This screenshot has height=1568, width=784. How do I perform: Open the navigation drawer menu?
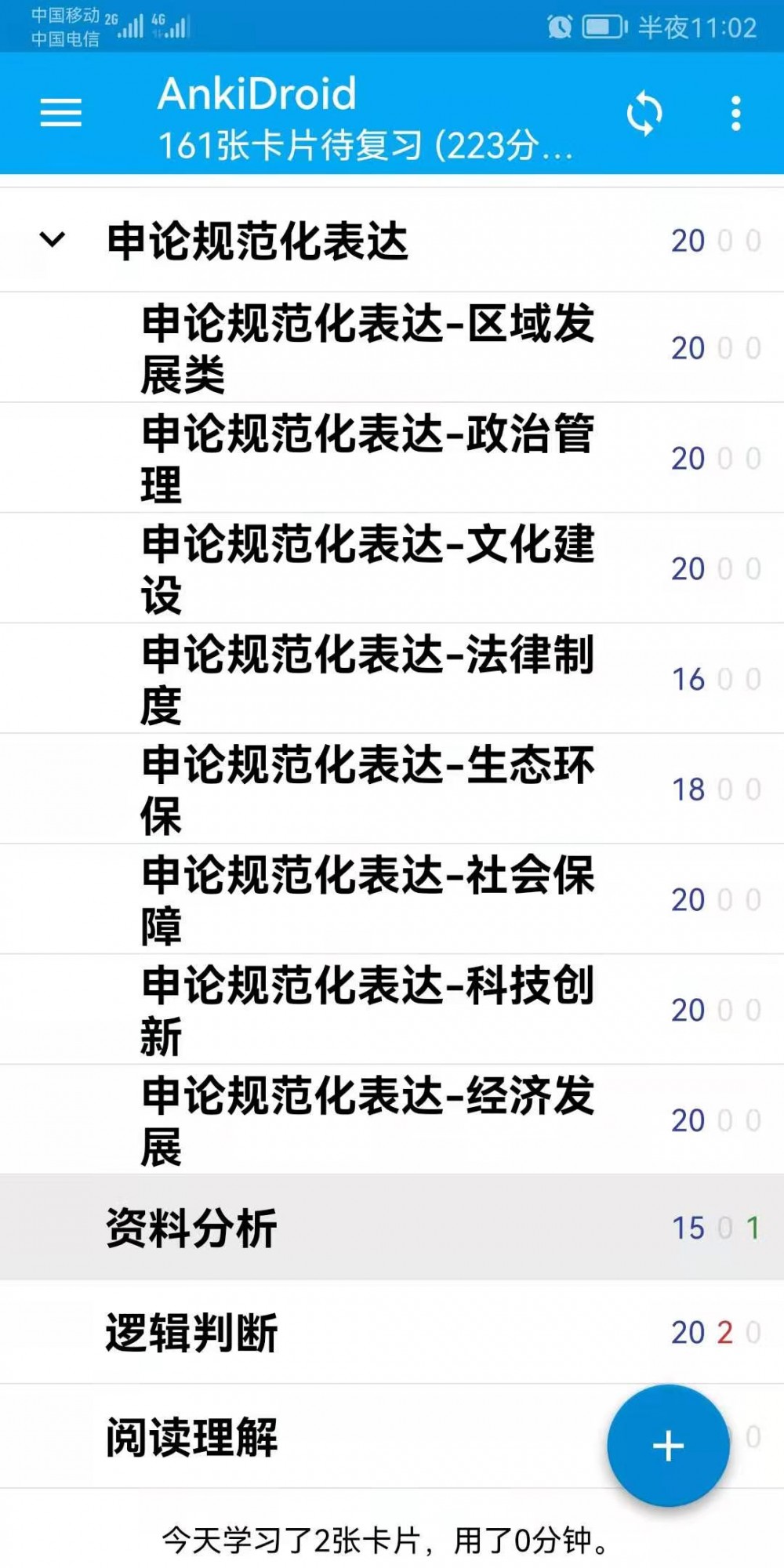[x=61, y=113]
